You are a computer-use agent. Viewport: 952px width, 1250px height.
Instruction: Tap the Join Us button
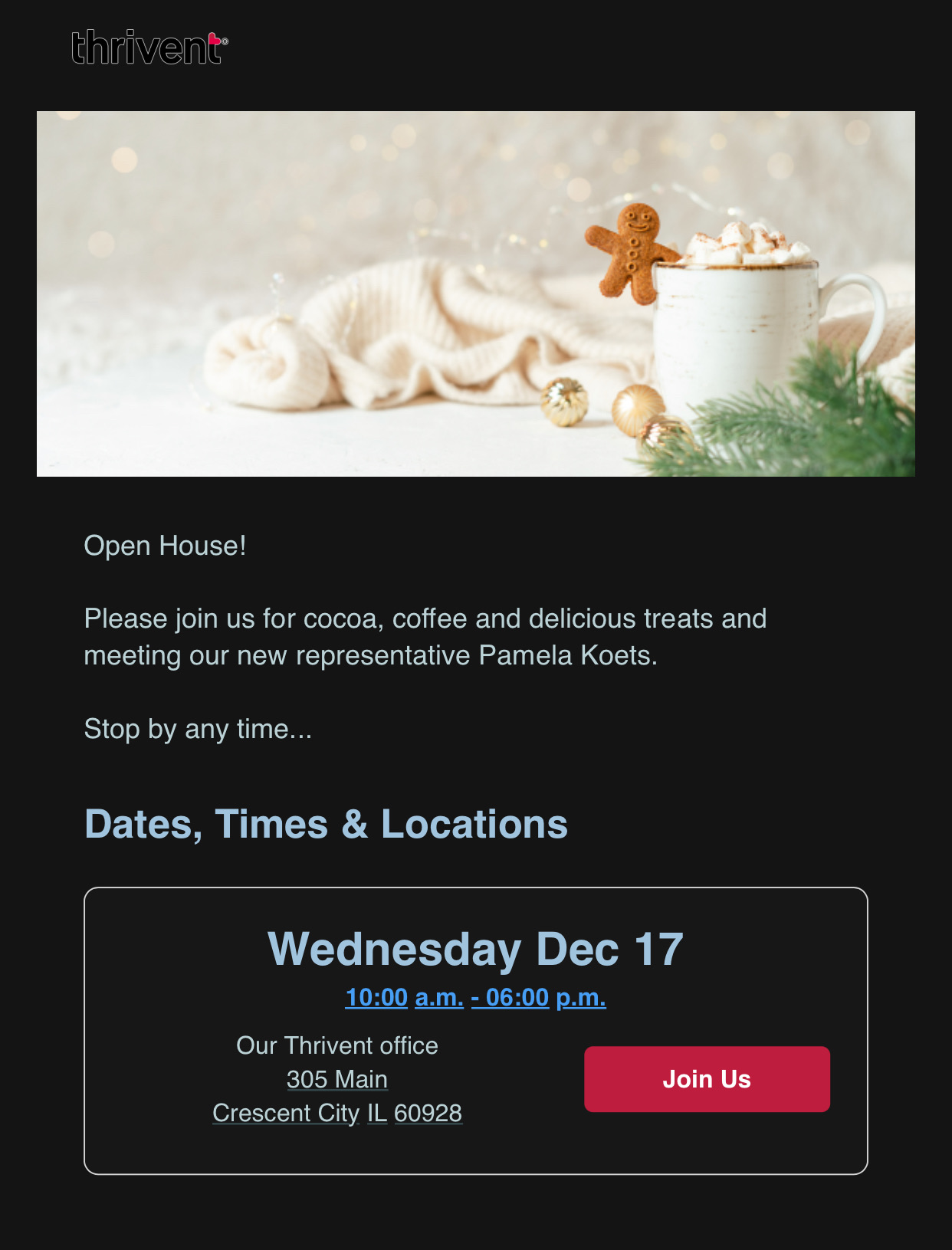707,1078
